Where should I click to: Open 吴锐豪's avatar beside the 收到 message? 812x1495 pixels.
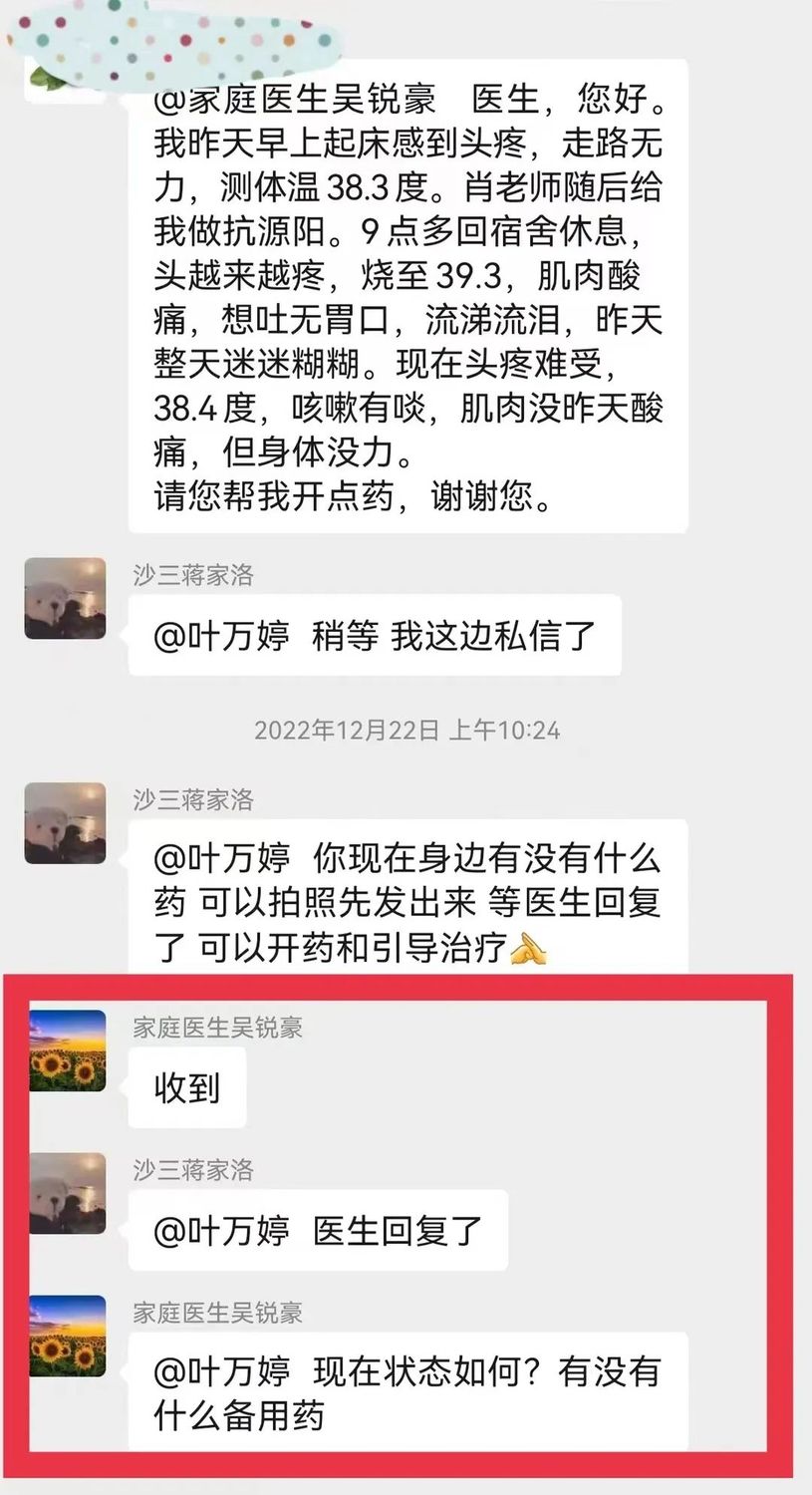tap(68, 1050)
